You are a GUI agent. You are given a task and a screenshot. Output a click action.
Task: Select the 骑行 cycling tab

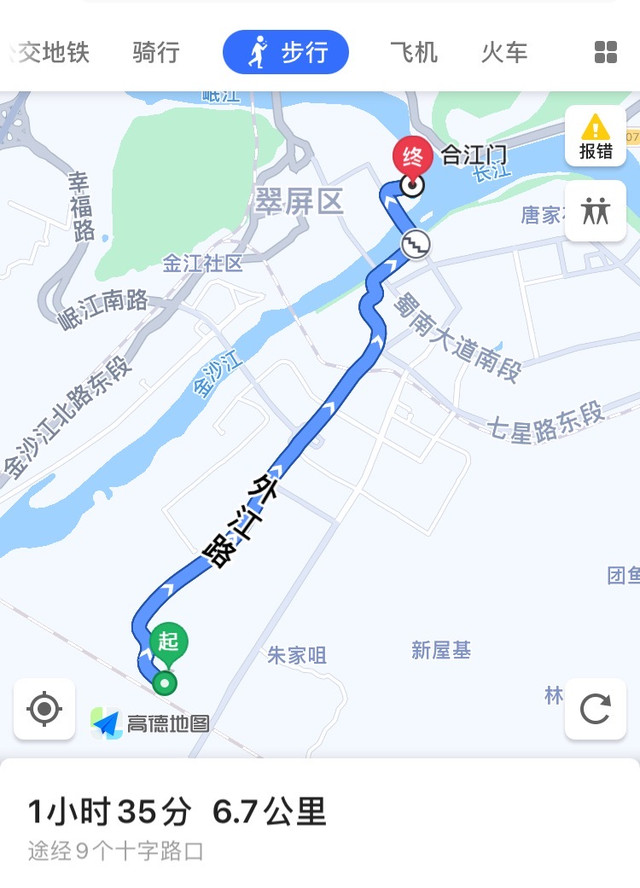coord(156,52)
